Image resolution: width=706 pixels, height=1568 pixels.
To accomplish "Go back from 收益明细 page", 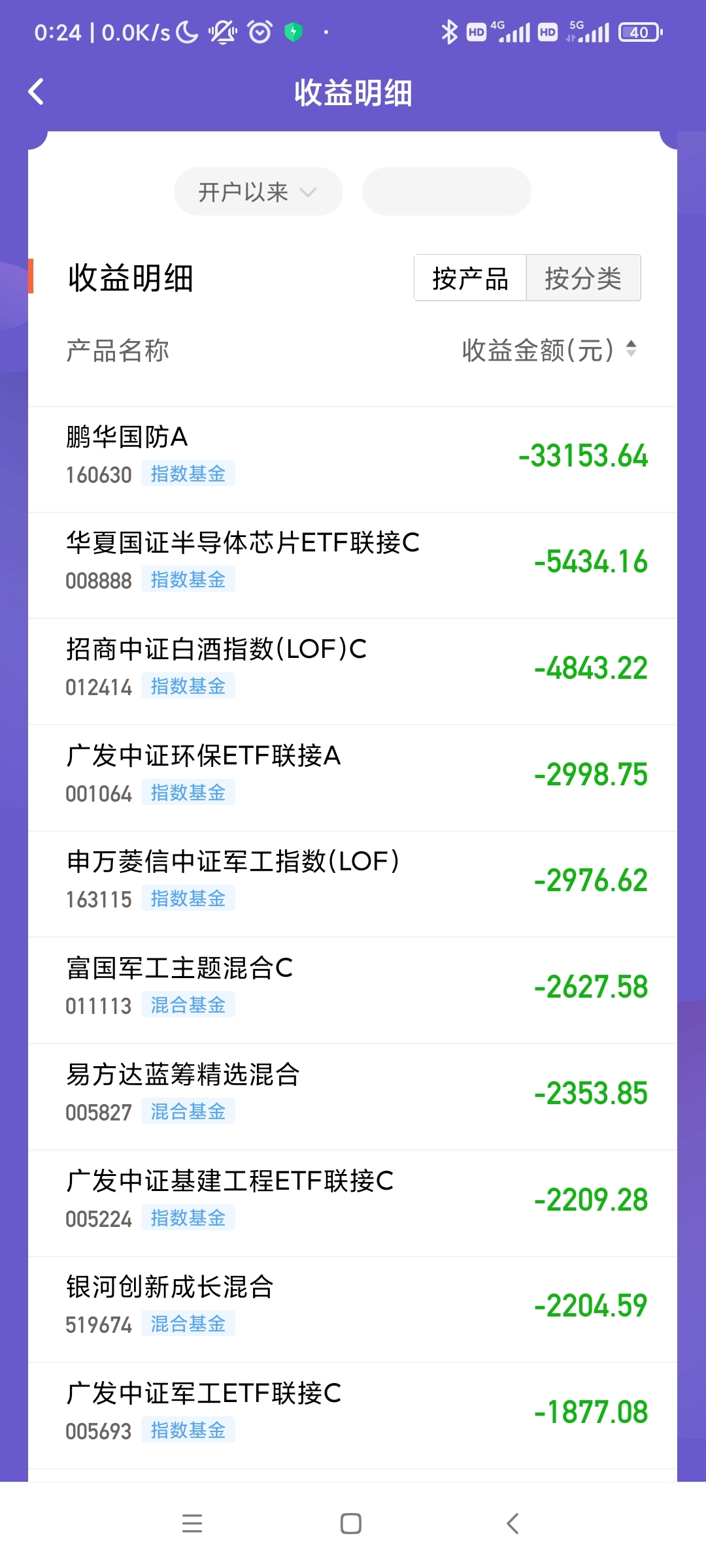I will [x=37, y=92].
